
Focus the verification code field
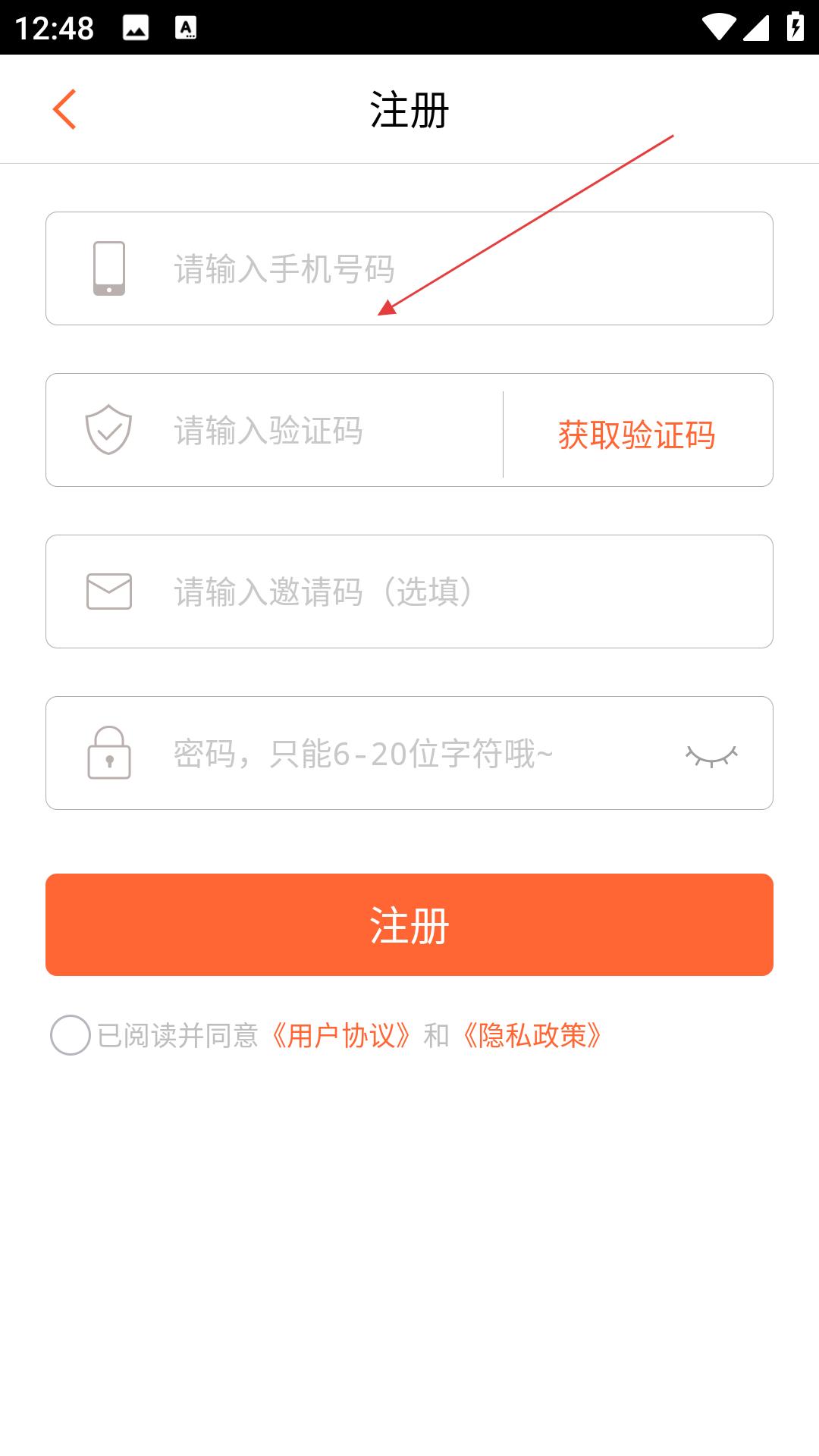(x=275, y=430)
